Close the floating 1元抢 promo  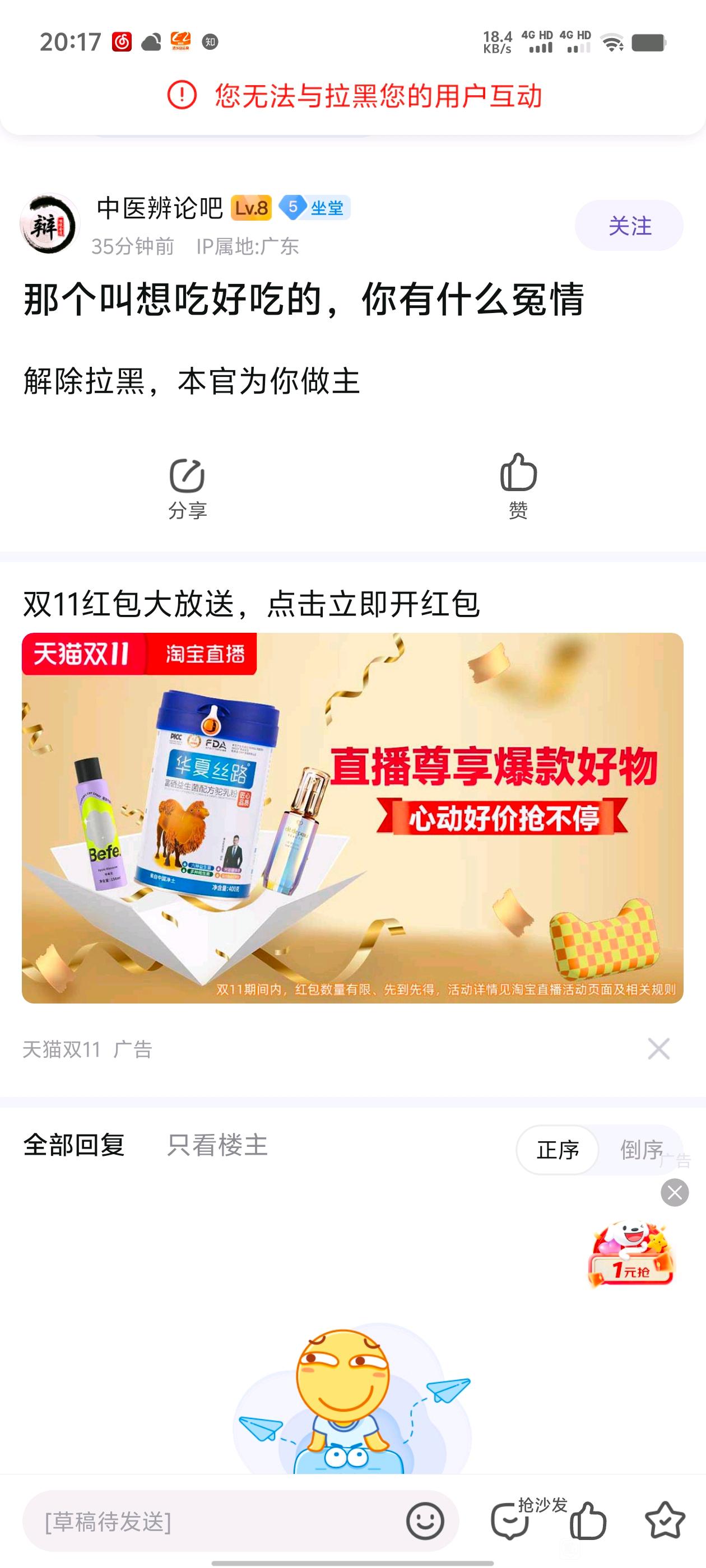coord(674,1192)
